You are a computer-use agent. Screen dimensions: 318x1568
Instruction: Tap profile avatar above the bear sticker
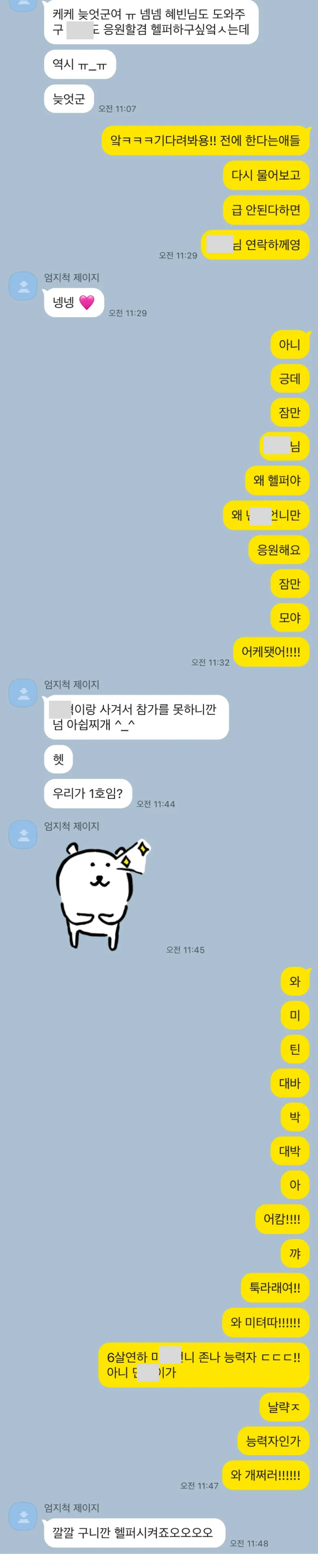[x=23, y=834]
